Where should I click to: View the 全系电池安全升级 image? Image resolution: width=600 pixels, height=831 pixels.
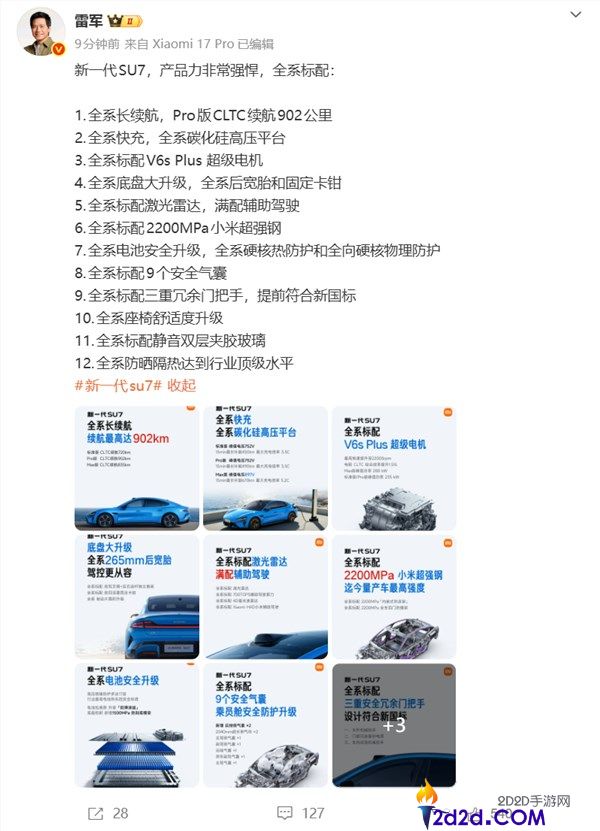coord(135,724)
